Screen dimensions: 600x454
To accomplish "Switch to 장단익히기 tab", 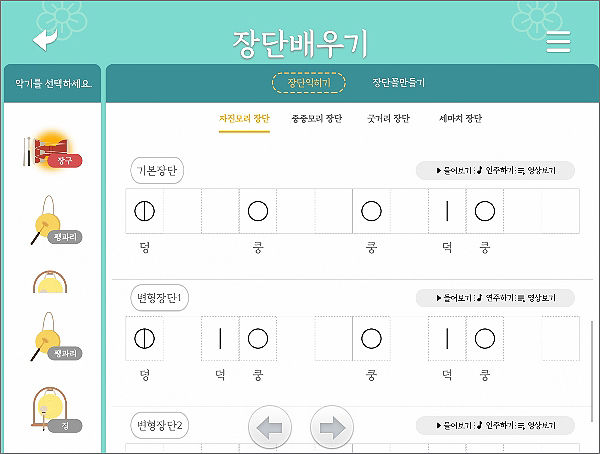I will (x=308, y=83).
